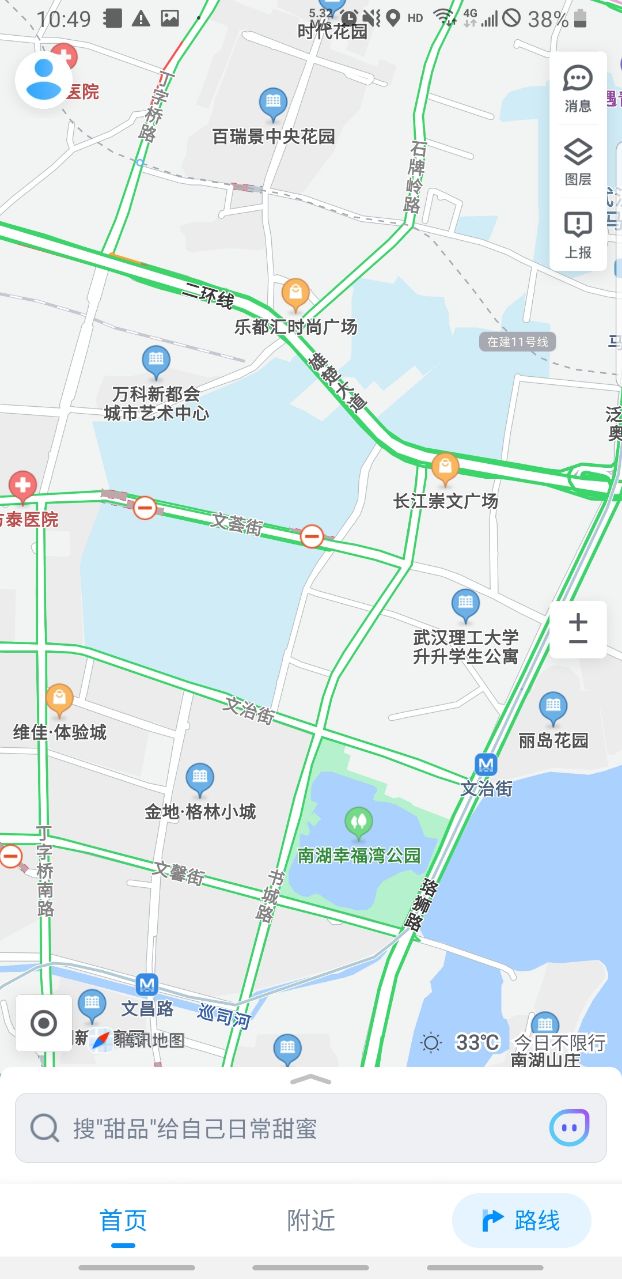Viewport: 622px width, 1279px height.
Task: Select 文治街 metro station marker
Action: (x=486, y=765)
